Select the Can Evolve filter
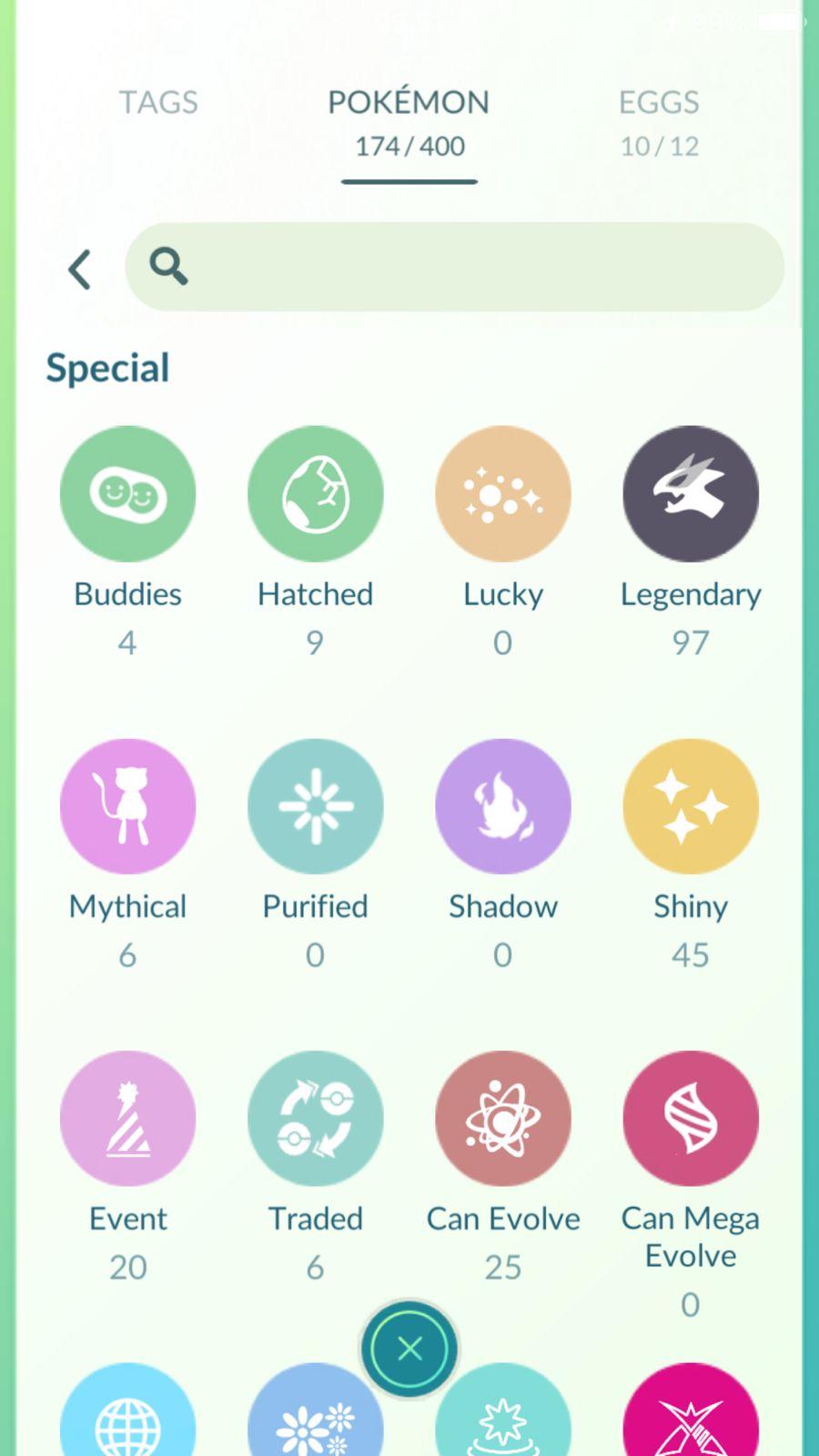The image size is (819, 1456). 502,1118
